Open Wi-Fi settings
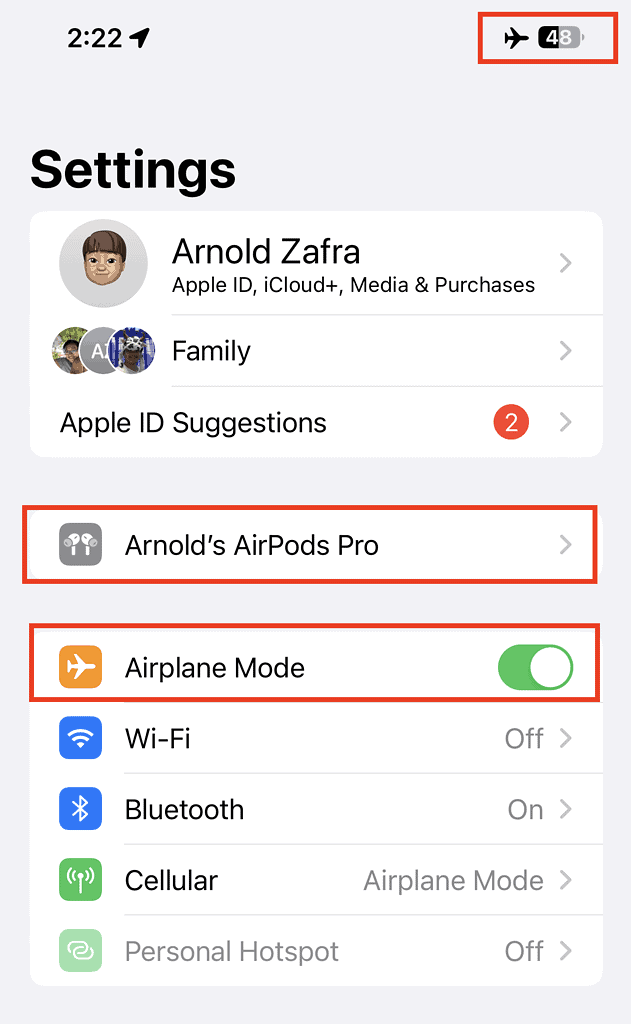The height and width of the screenshot is (1024, 631). [x=316, y=739]
